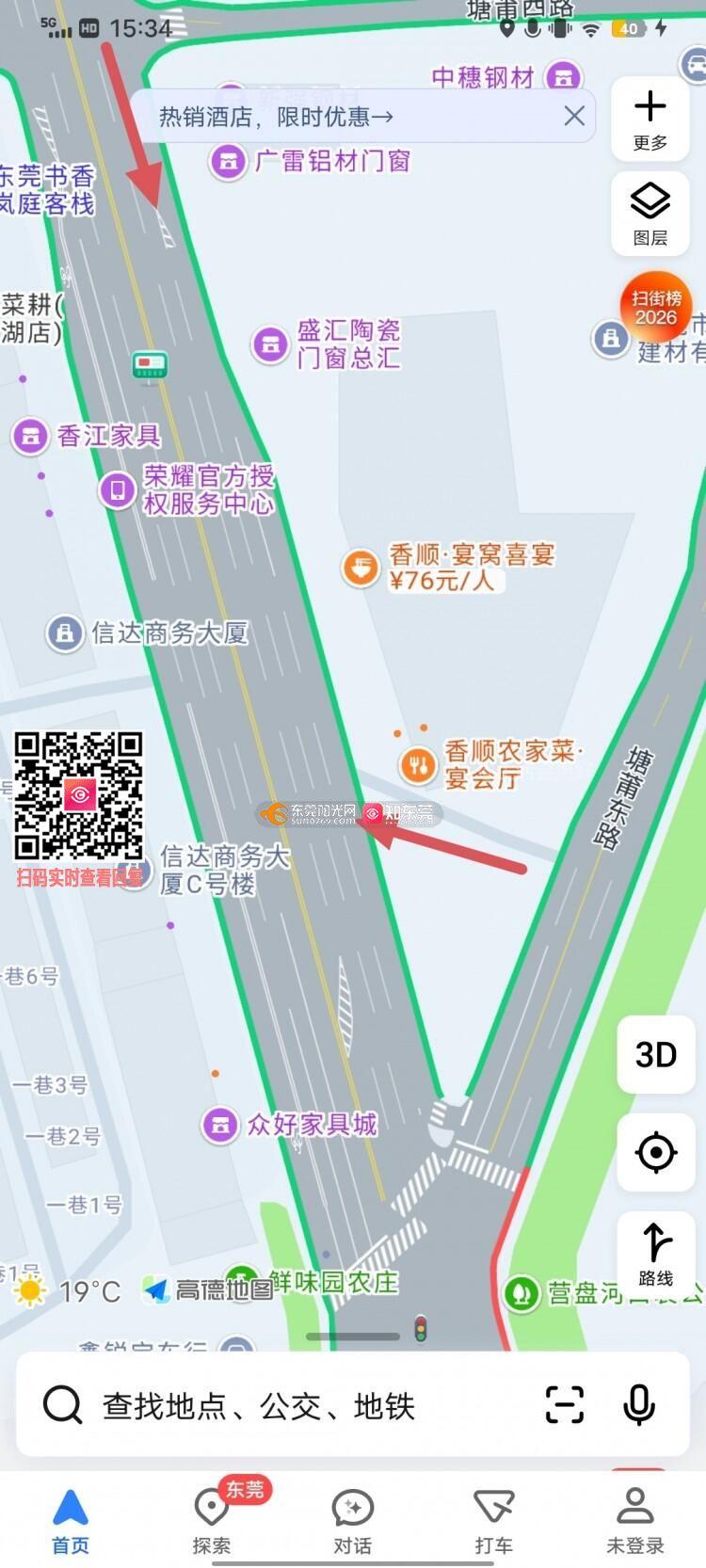Open the 更多 (more) tools button

(x=650, y=119)
